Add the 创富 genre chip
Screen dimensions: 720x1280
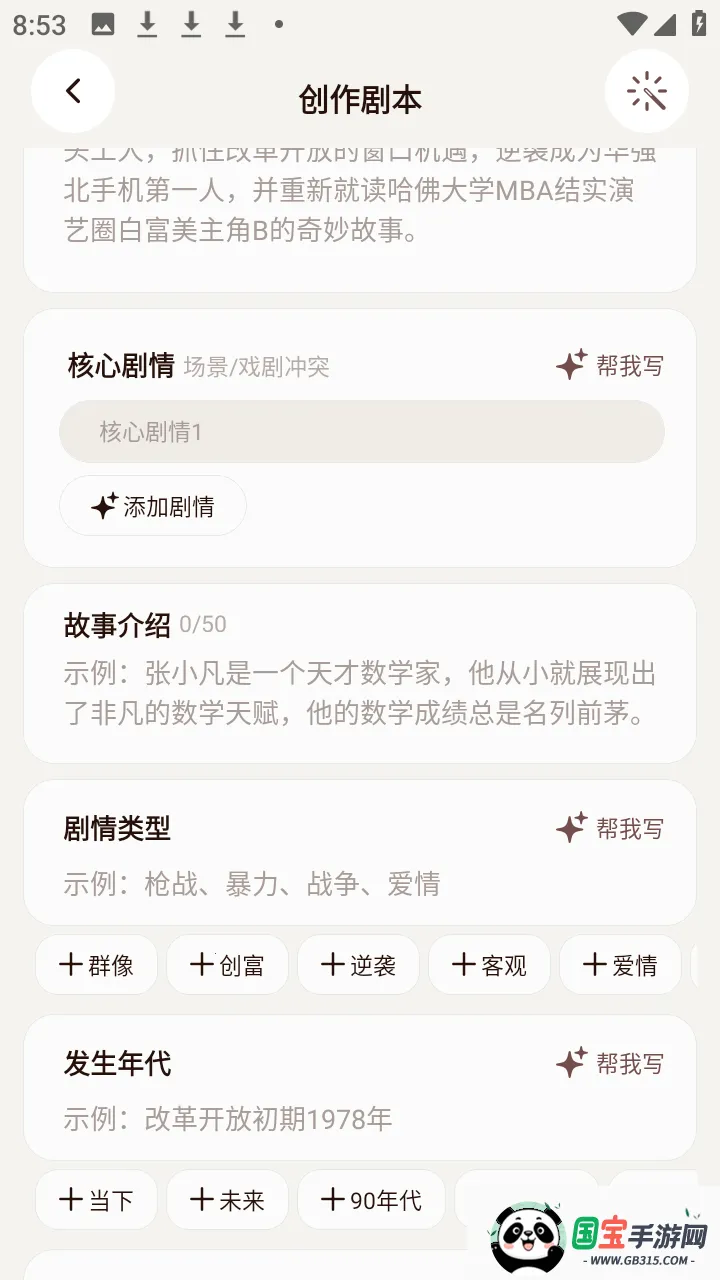click(227, 965)
